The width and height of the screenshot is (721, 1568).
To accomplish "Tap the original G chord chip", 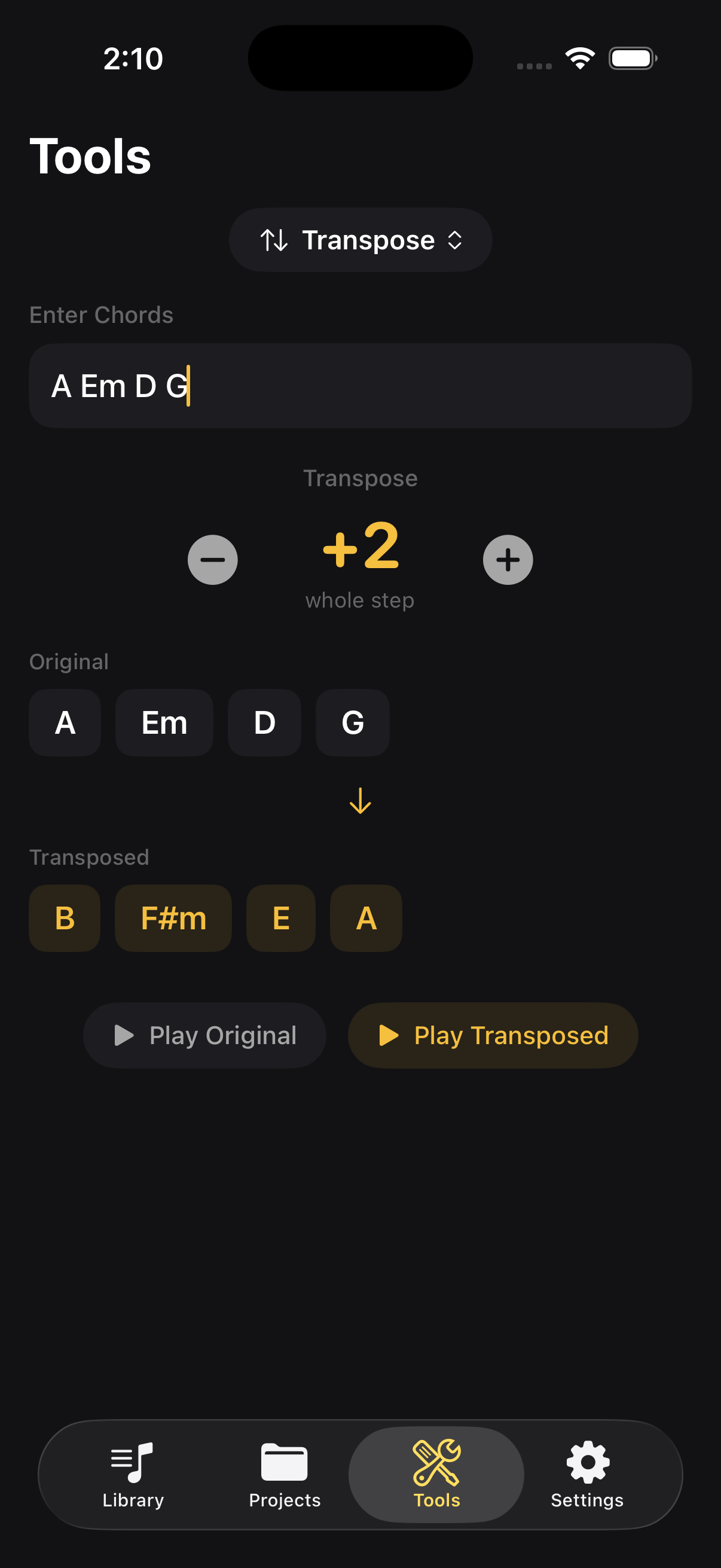I will (x=352, y=723).
